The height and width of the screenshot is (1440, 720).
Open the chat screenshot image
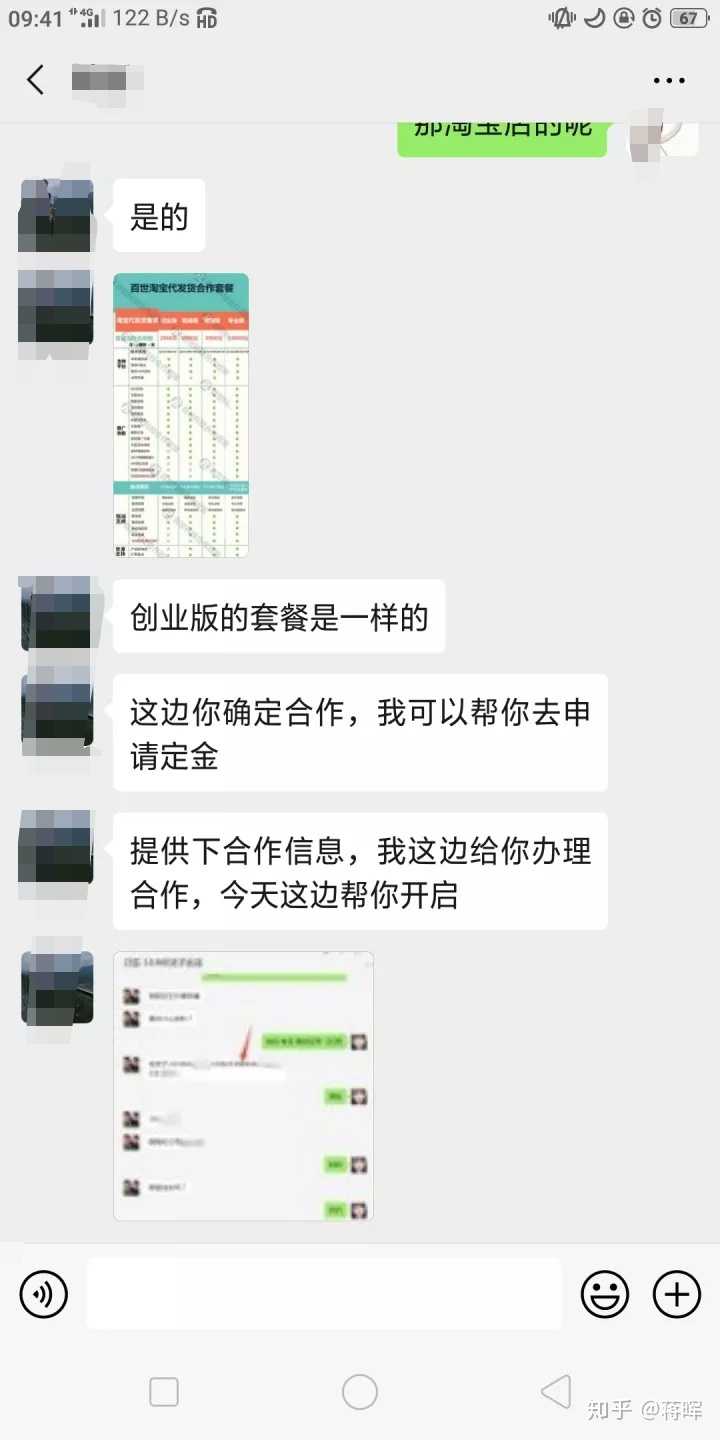(x=243, y=1085)
